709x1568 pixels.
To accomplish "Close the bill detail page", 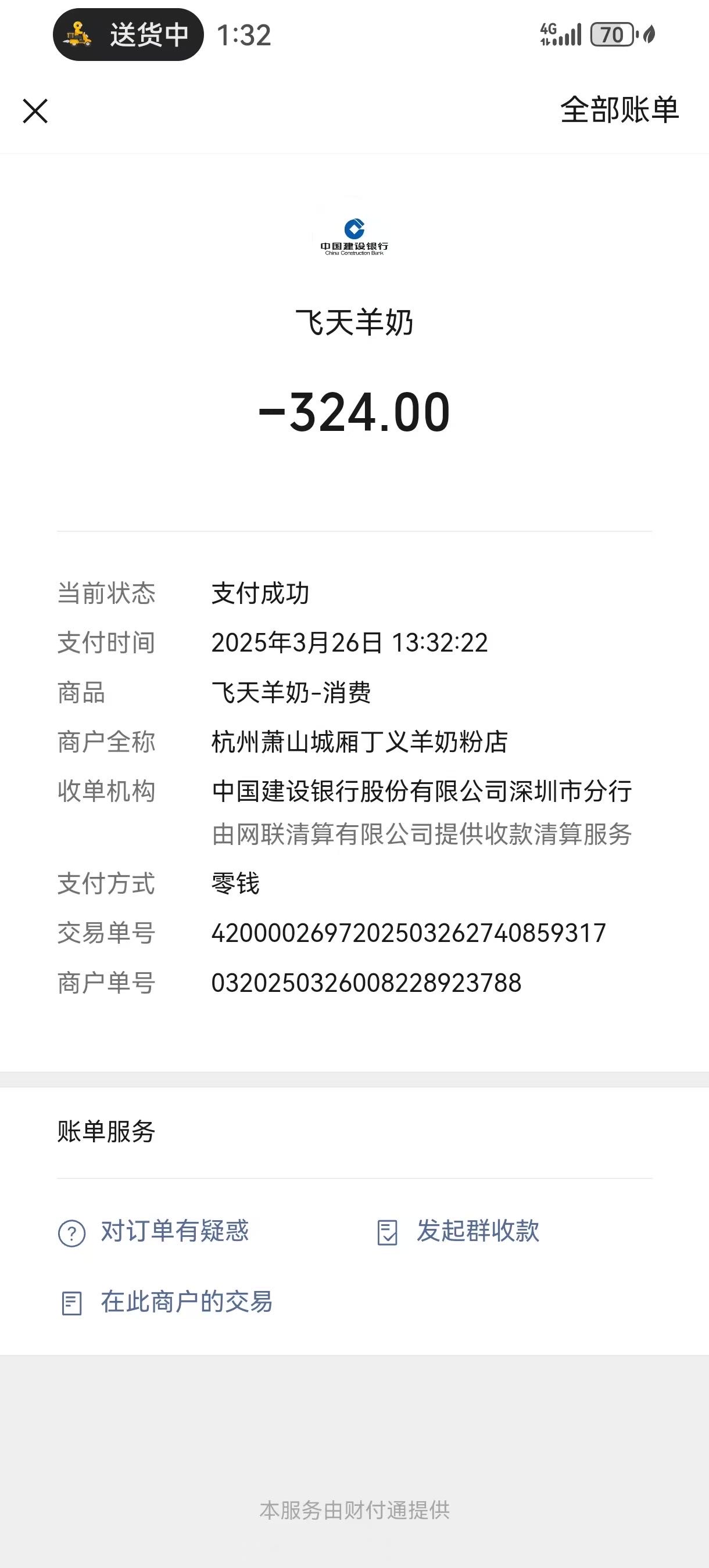I will [x=35, y=112].
